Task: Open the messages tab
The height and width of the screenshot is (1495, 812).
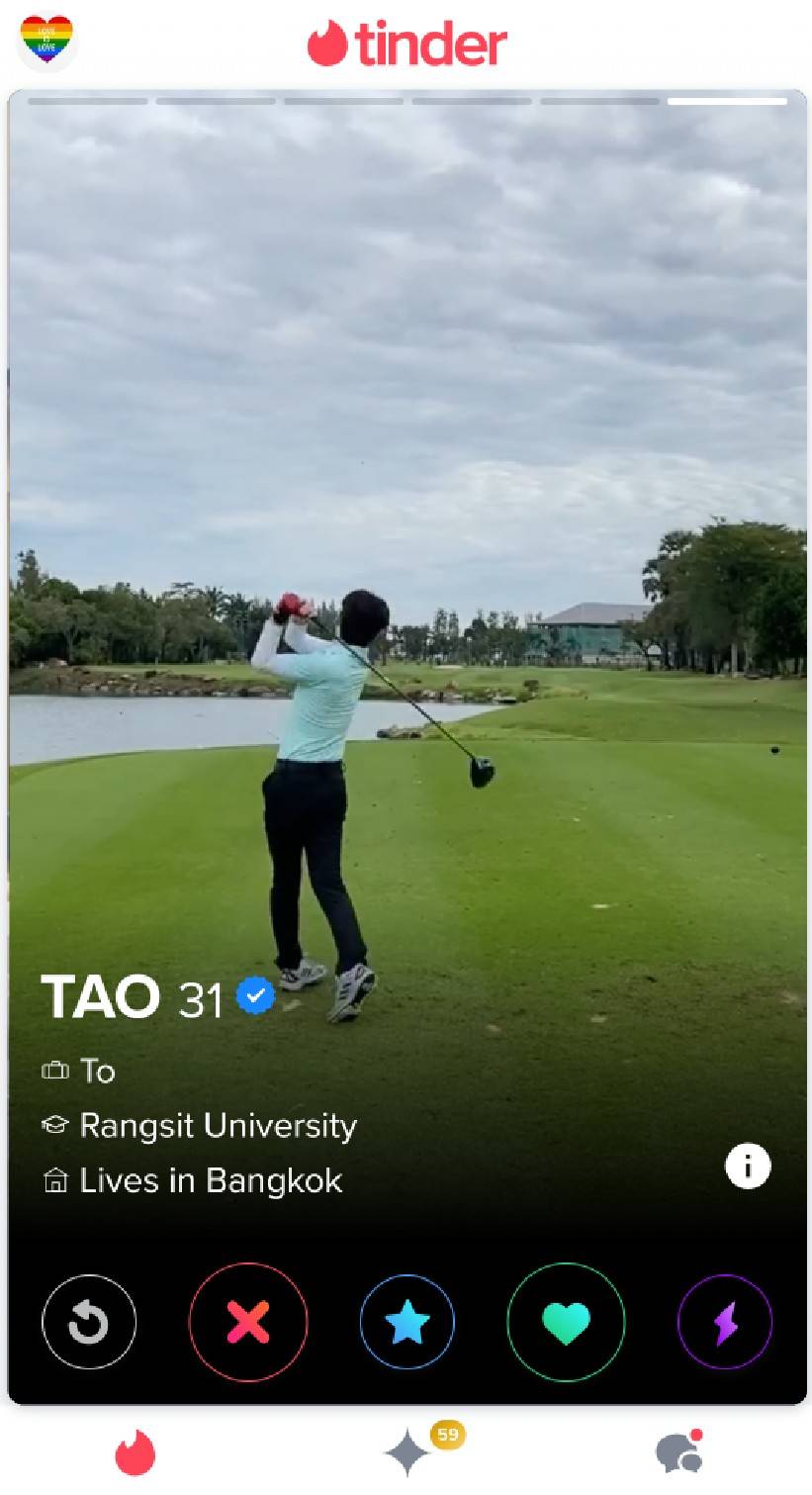Action: [678, 1452]
